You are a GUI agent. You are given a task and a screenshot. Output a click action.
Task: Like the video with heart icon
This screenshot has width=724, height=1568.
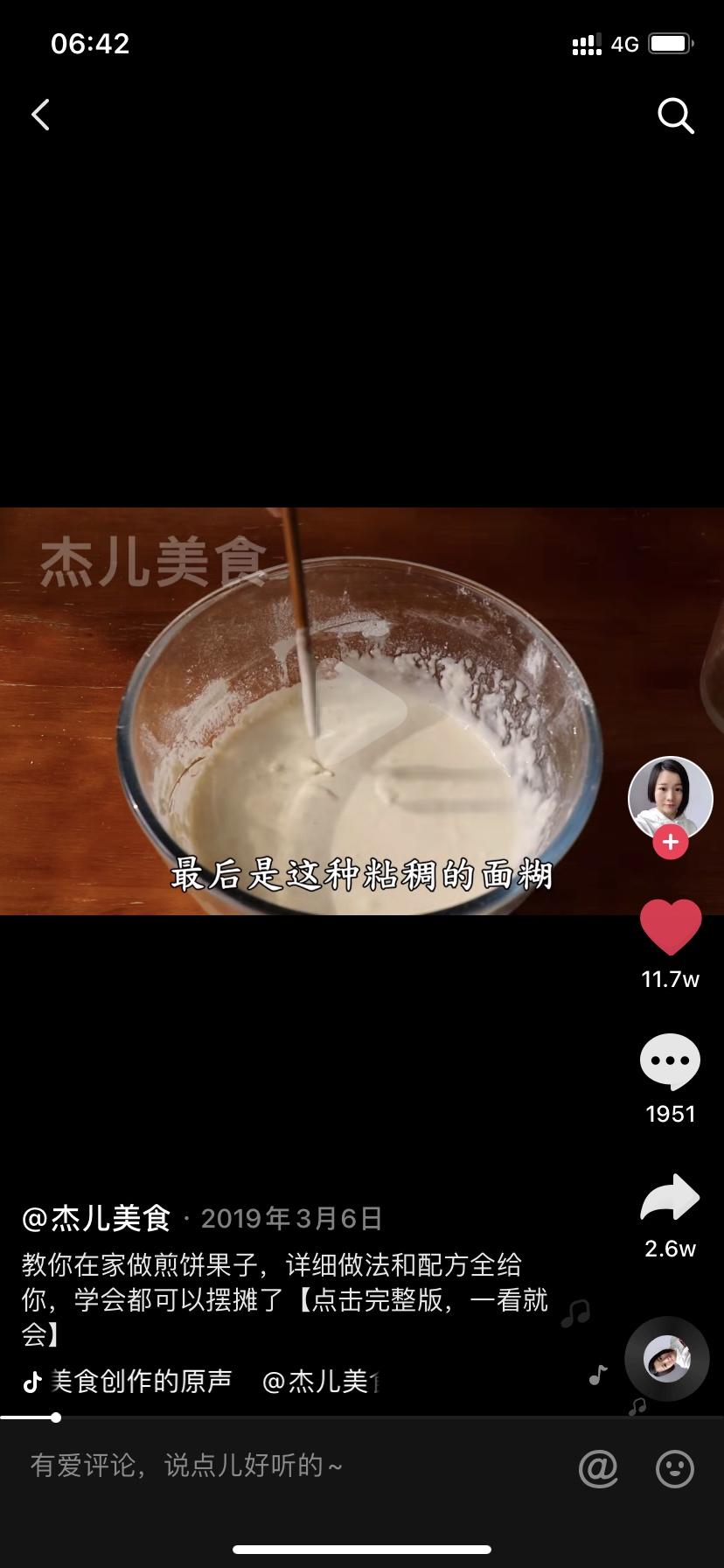point(671,927)
